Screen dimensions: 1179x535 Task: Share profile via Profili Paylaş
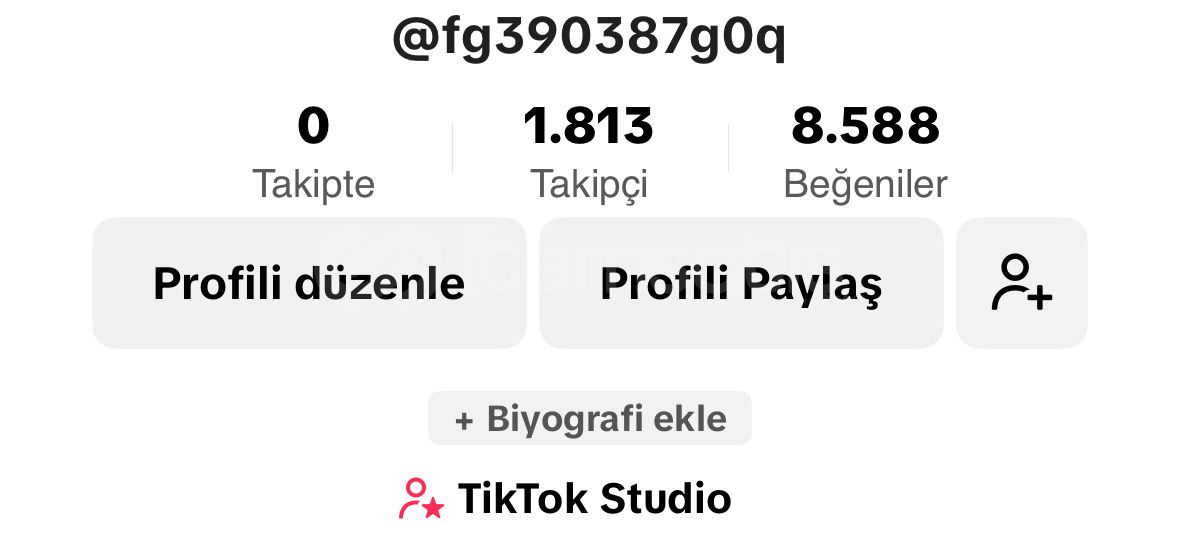741,284
